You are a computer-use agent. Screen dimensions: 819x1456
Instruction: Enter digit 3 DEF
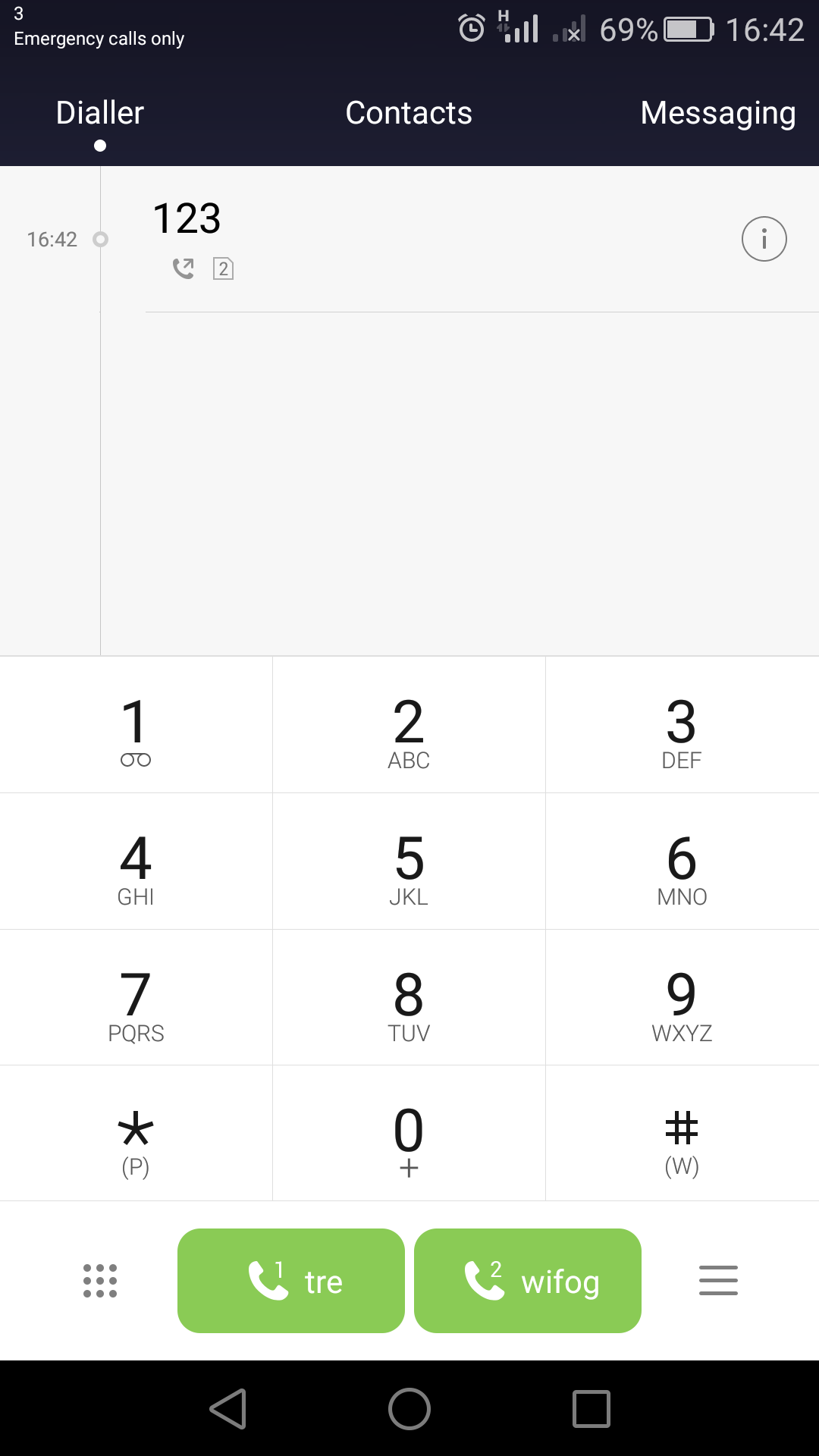point(682,726)
